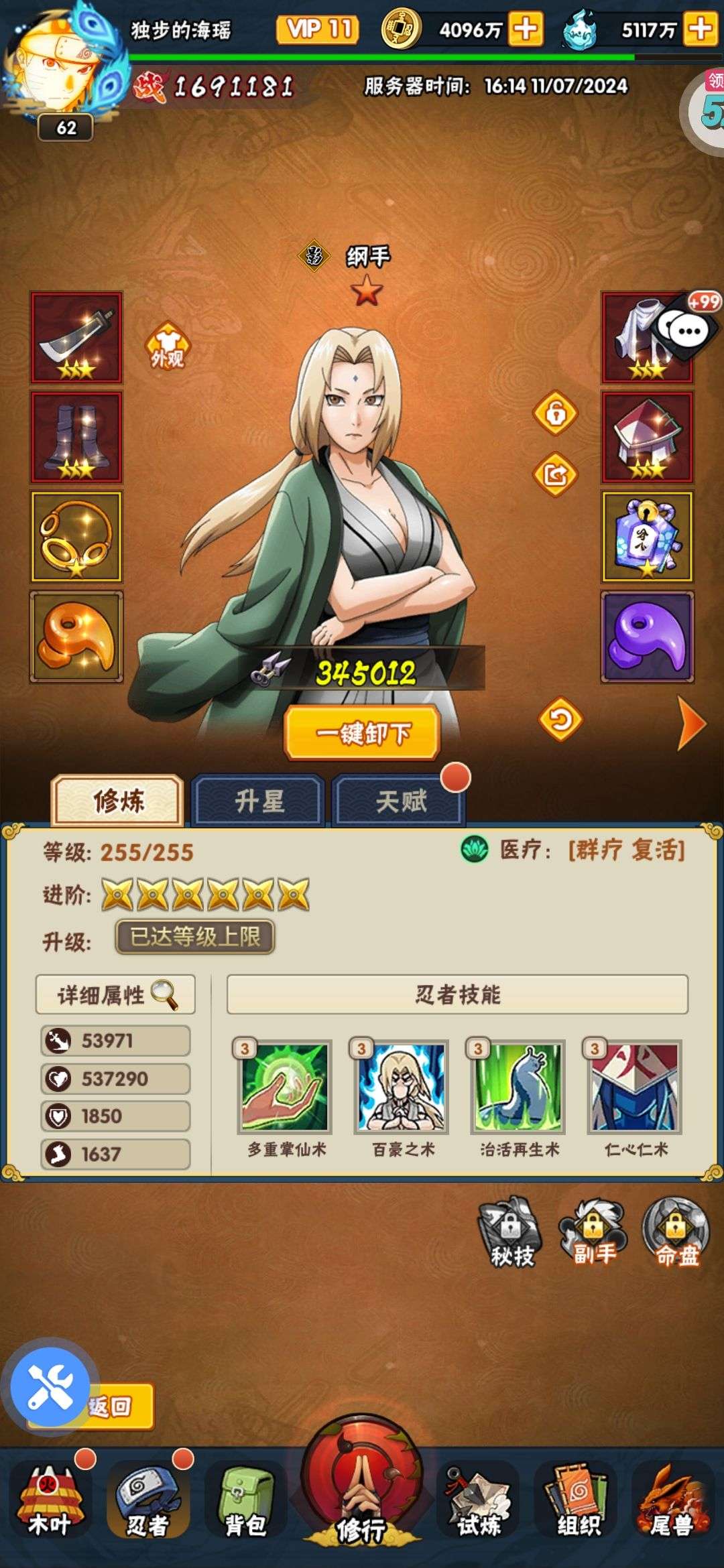View 详细属性 detailed attributes
The width and height of the screenshot is (724, 1568).
pyautogui.click(x=115, y=994)
